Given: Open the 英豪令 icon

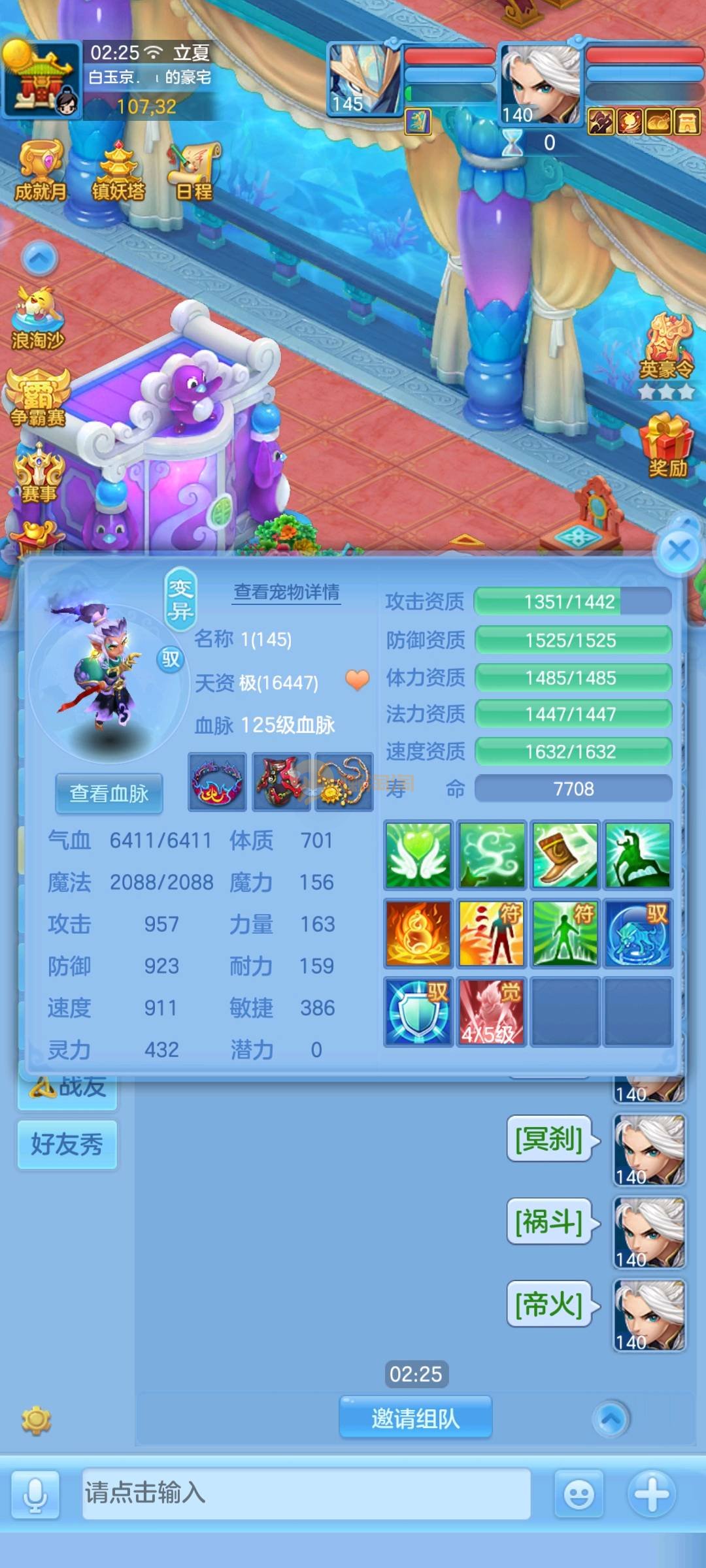Looking at the screenshot, I should (x=667, y=350).
